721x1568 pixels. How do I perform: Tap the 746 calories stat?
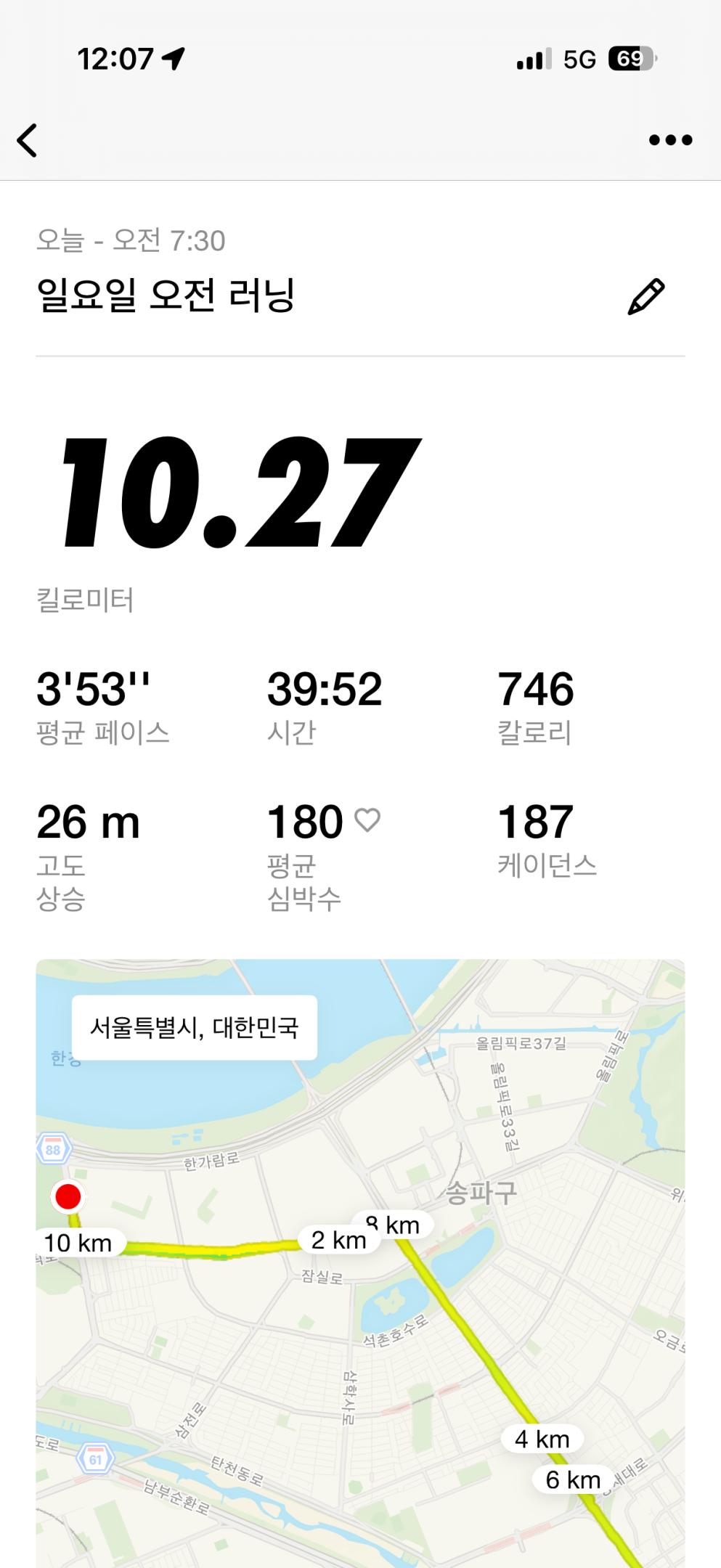[535, 693]
